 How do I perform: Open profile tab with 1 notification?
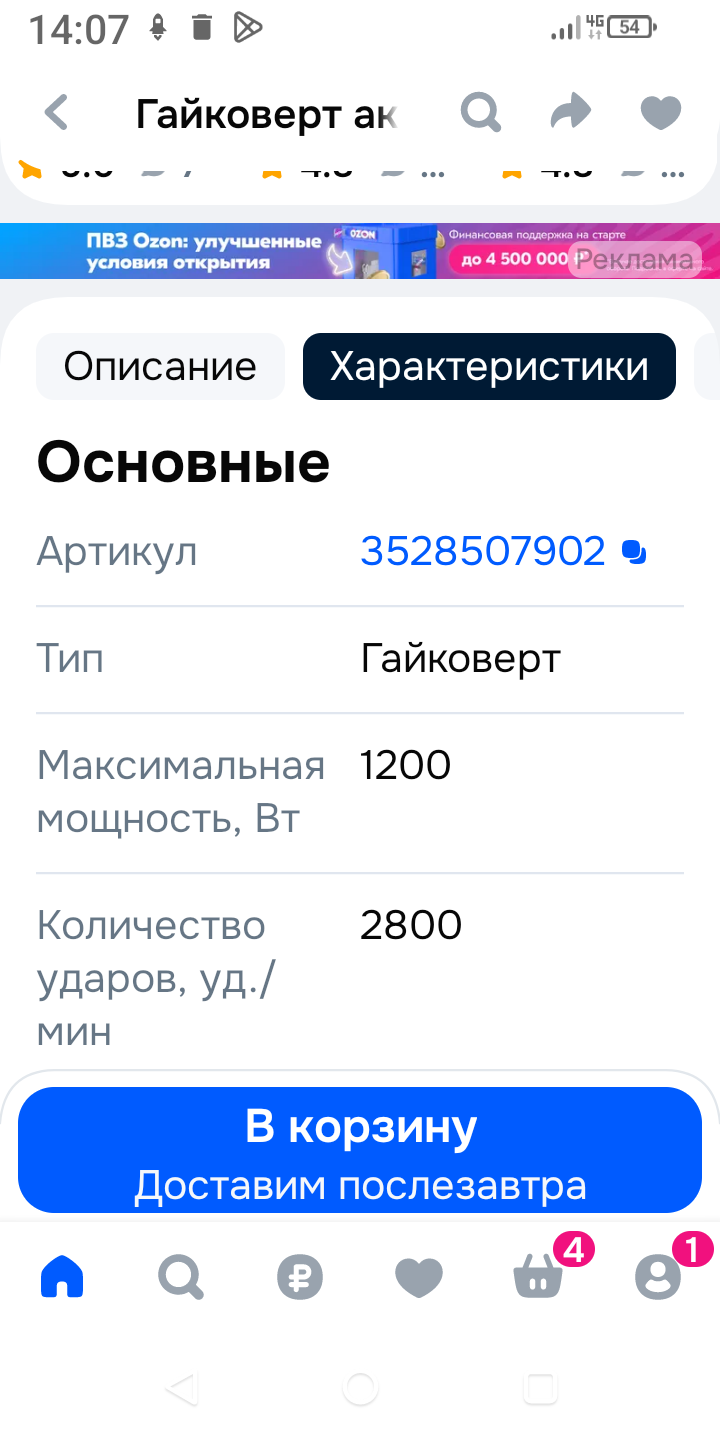point(658,1277)
